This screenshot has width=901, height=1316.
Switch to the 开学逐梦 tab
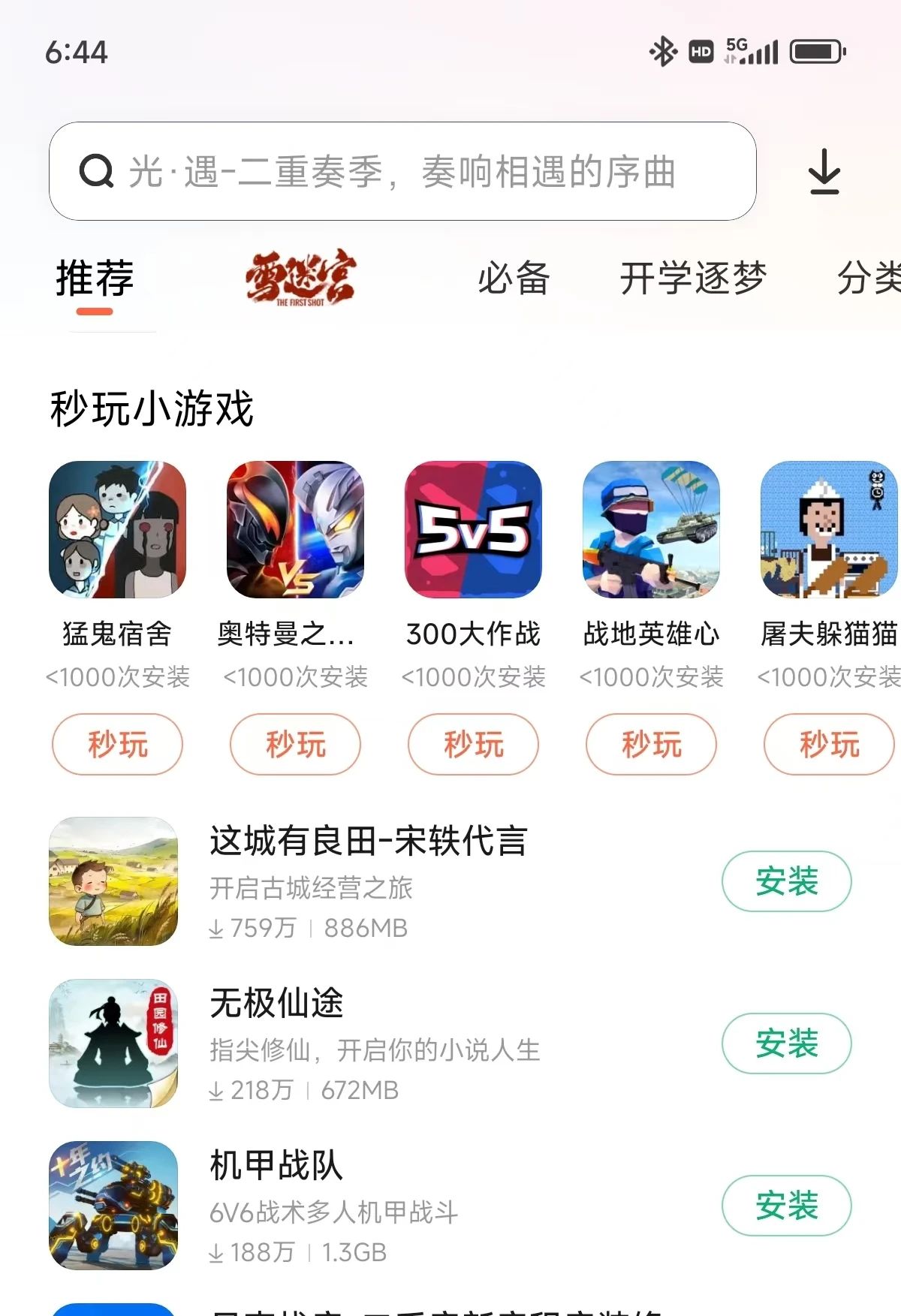tap(692, 279)
